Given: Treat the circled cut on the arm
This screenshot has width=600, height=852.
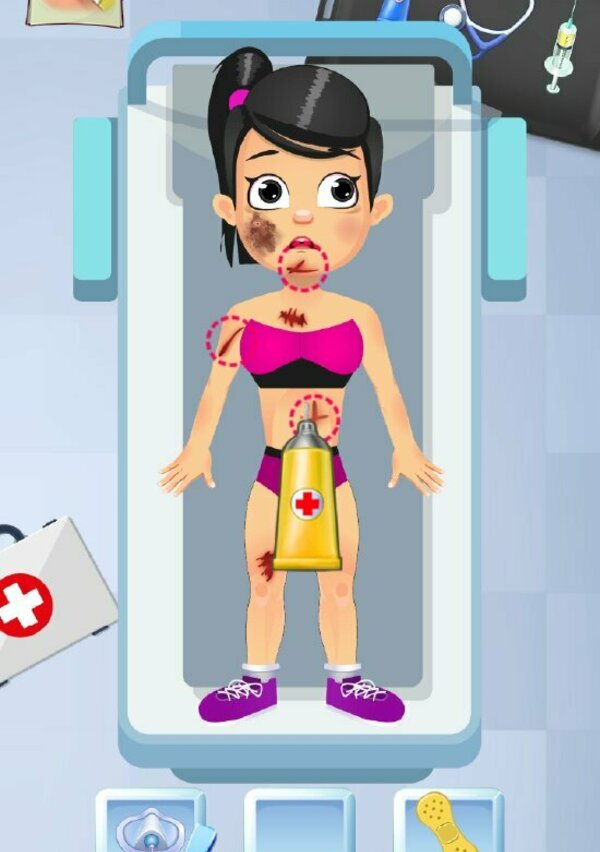Looking at the screenshot, I should point(228,341).
